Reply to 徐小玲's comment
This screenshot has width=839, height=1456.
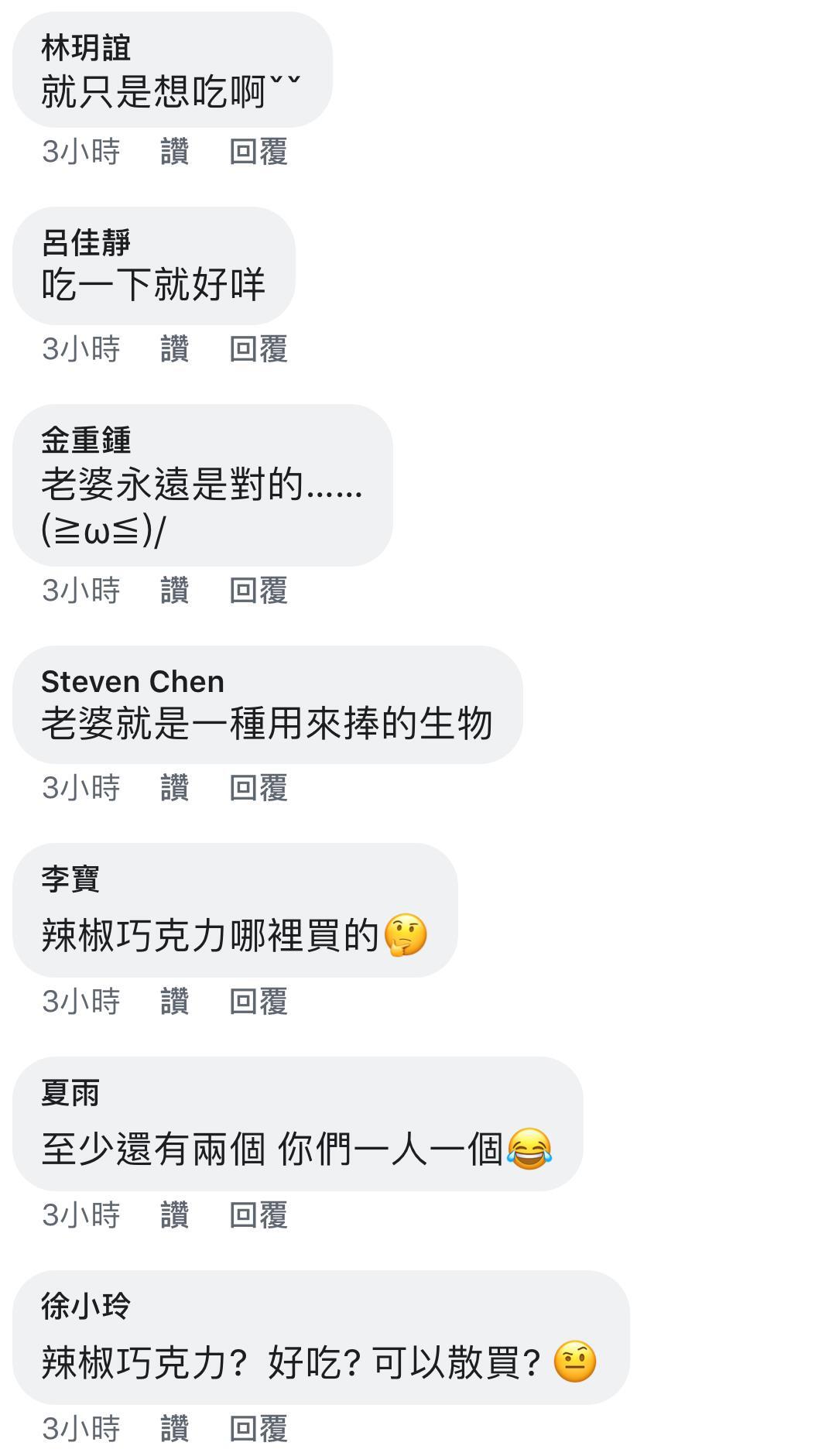coord(258,1428)
